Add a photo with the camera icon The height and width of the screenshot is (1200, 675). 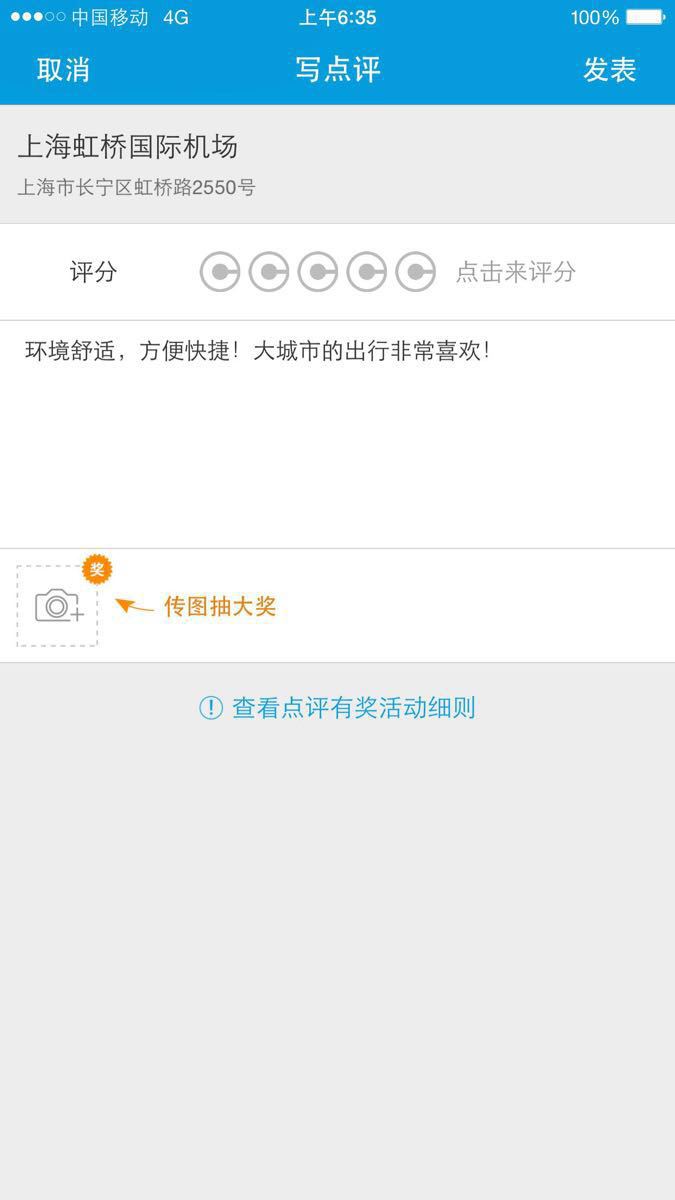[57, 606]
